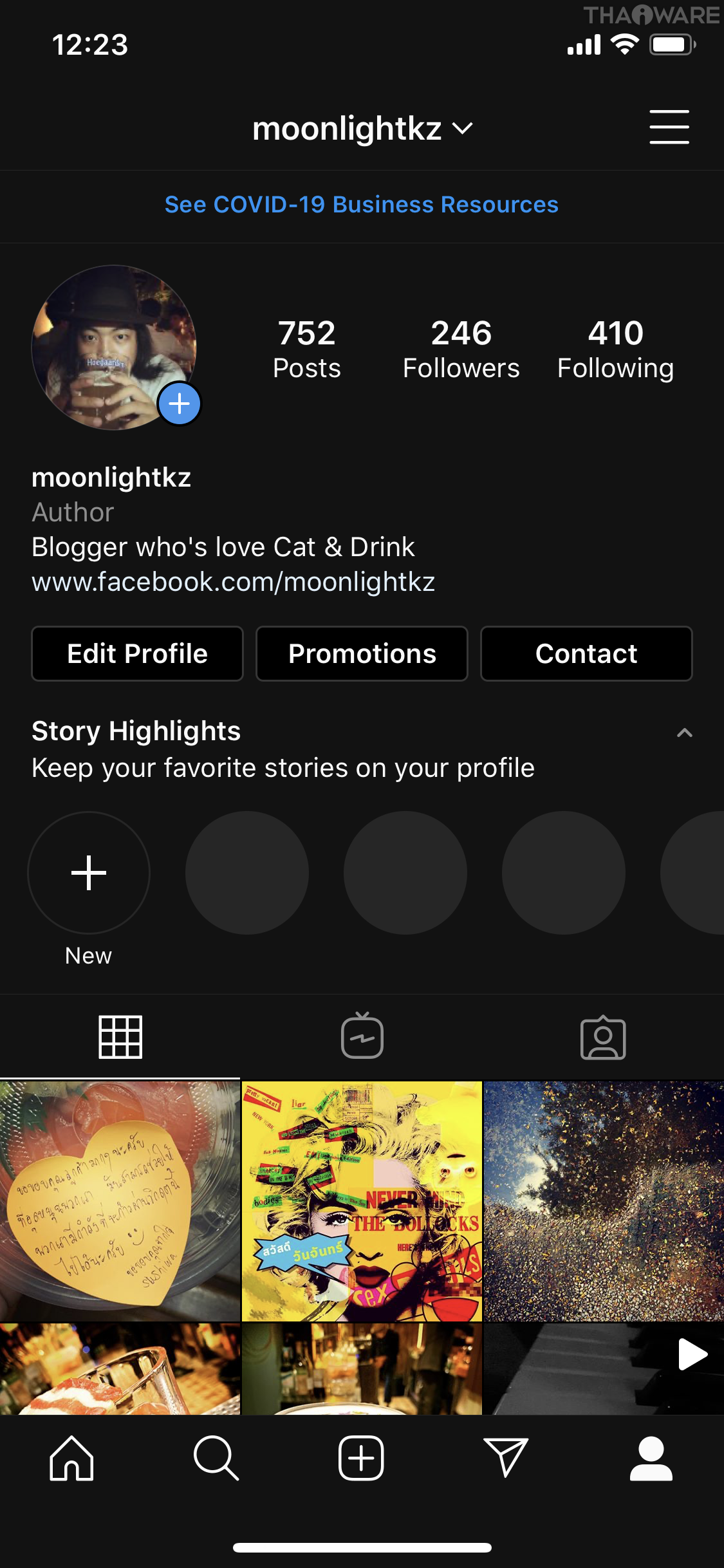Image resolution: width=724 pixels, height=1568 pixels.
Task: Open the Search tab
Action: 216,1459
